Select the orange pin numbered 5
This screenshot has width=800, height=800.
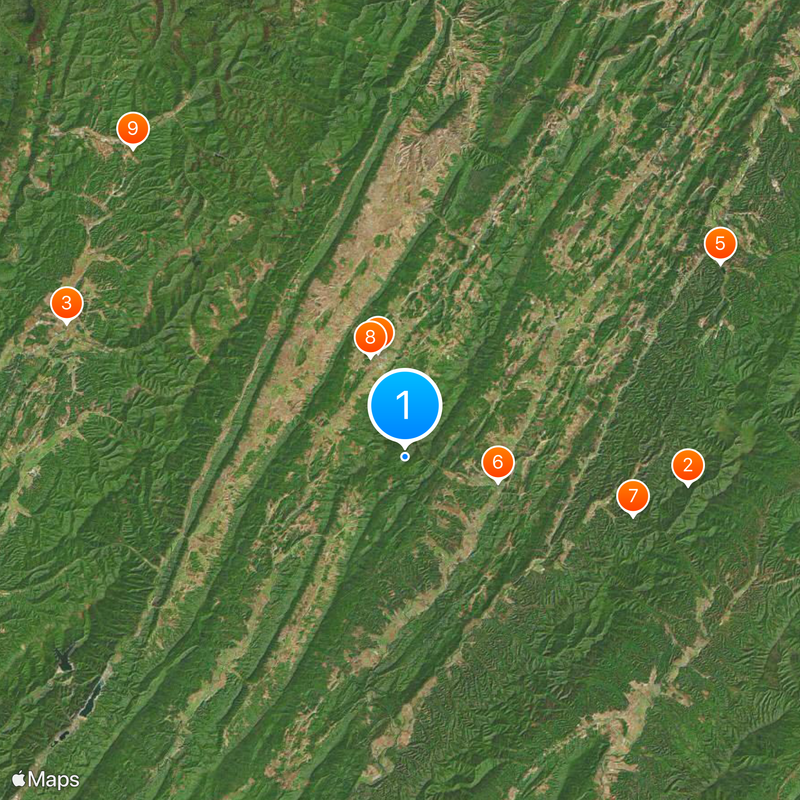(720, 243)
